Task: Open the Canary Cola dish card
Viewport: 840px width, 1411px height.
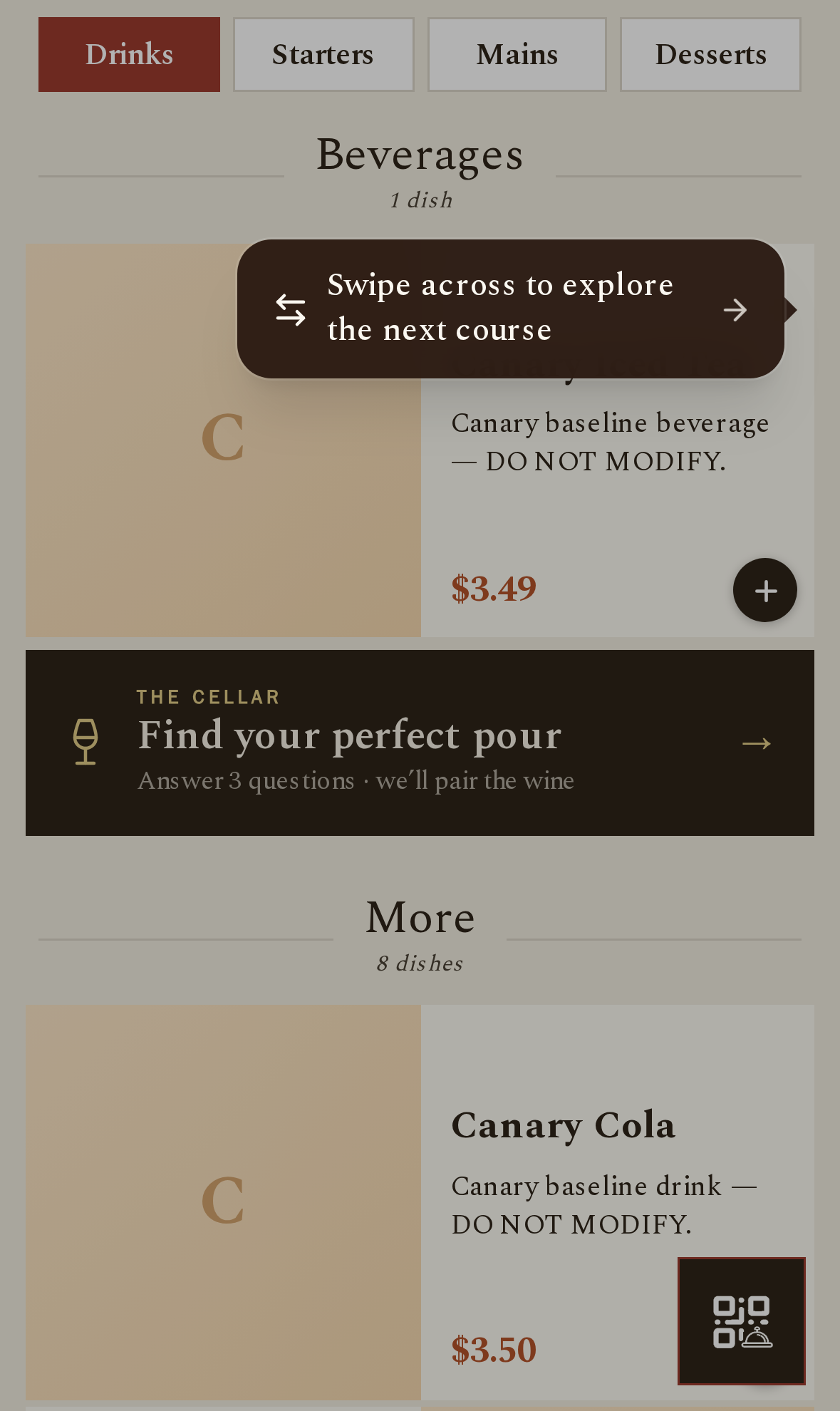Action: pos(420,1202)
